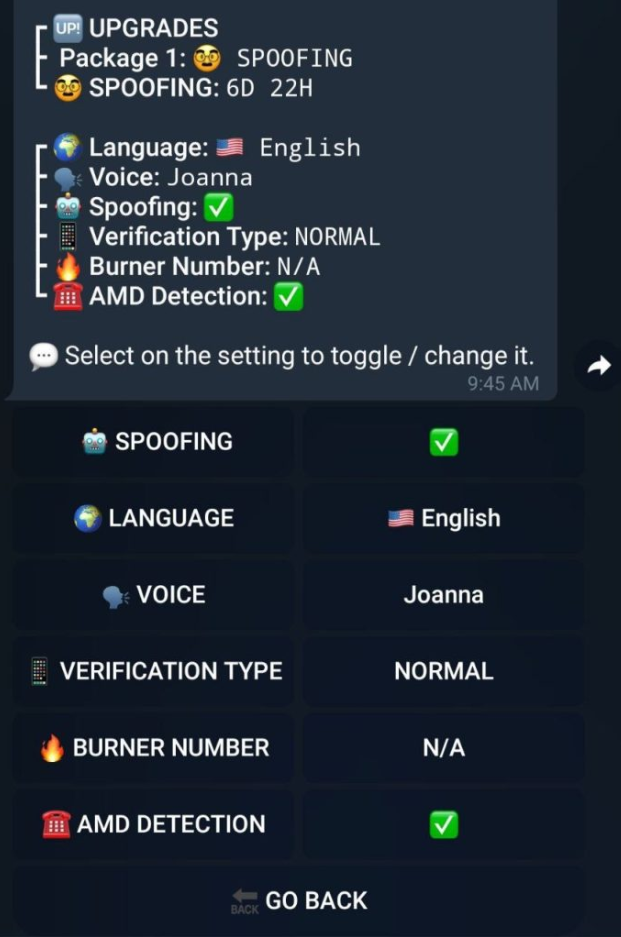Change the Joanna voice value
Image resolution: width=621 pixels, height=937 pixels.
[443, 595]
